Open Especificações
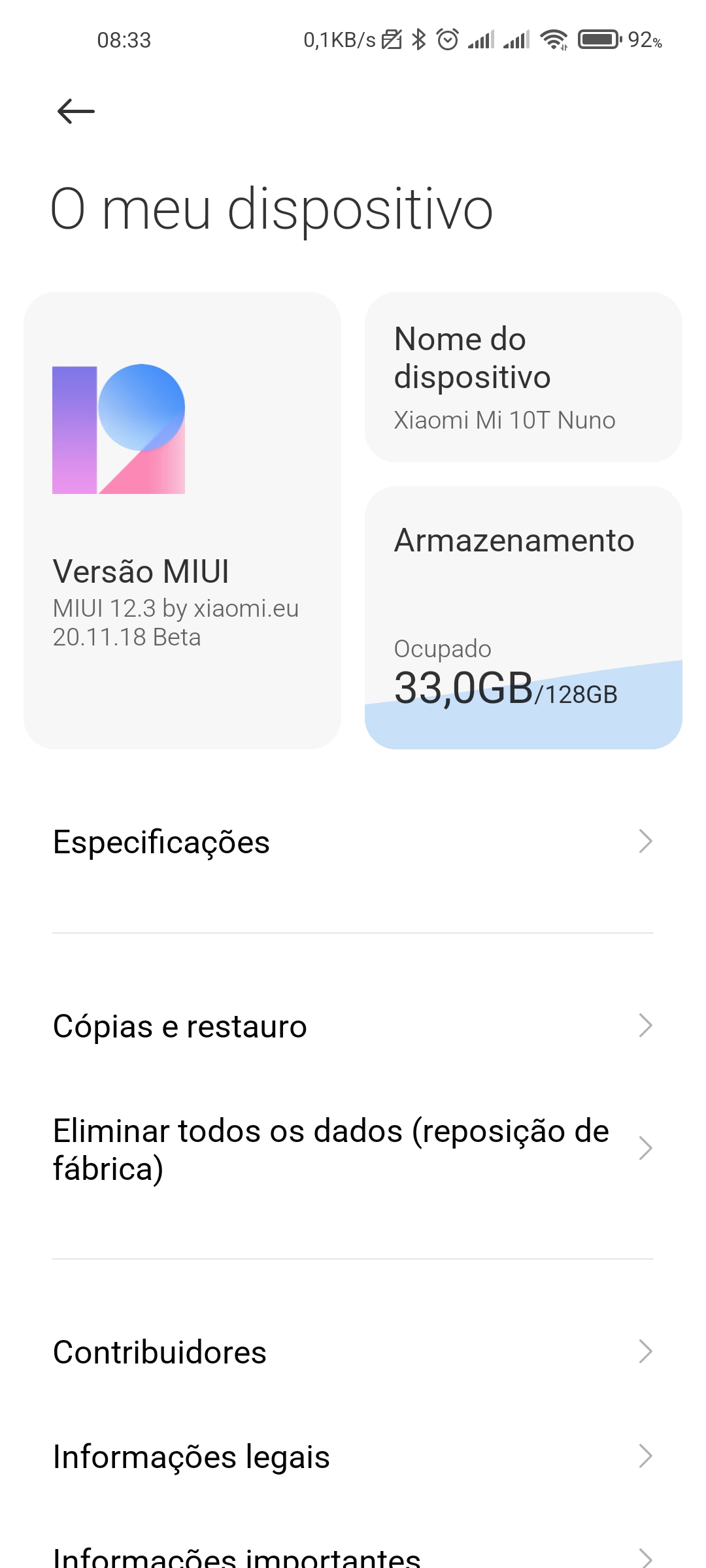The height and width of the screenshot is (1568, 706). pyautogui.click(x=353, y=841)
